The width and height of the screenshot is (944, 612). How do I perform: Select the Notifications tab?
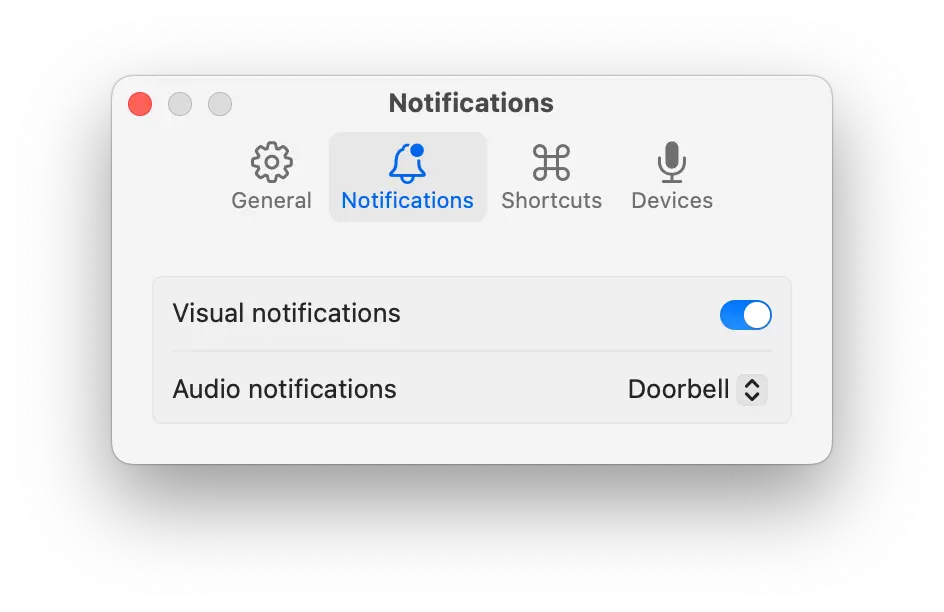[407, 177]
